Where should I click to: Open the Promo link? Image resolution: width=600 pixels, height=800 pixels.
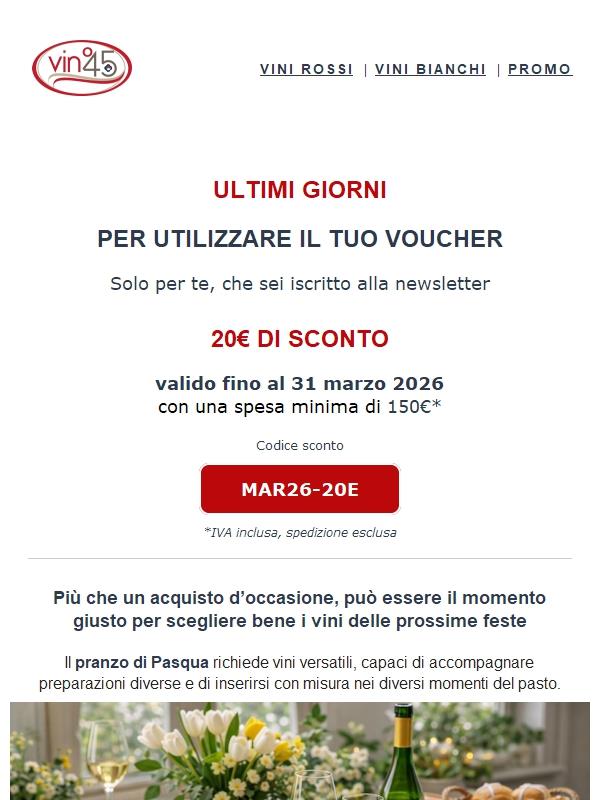click(x=540, y=69)
